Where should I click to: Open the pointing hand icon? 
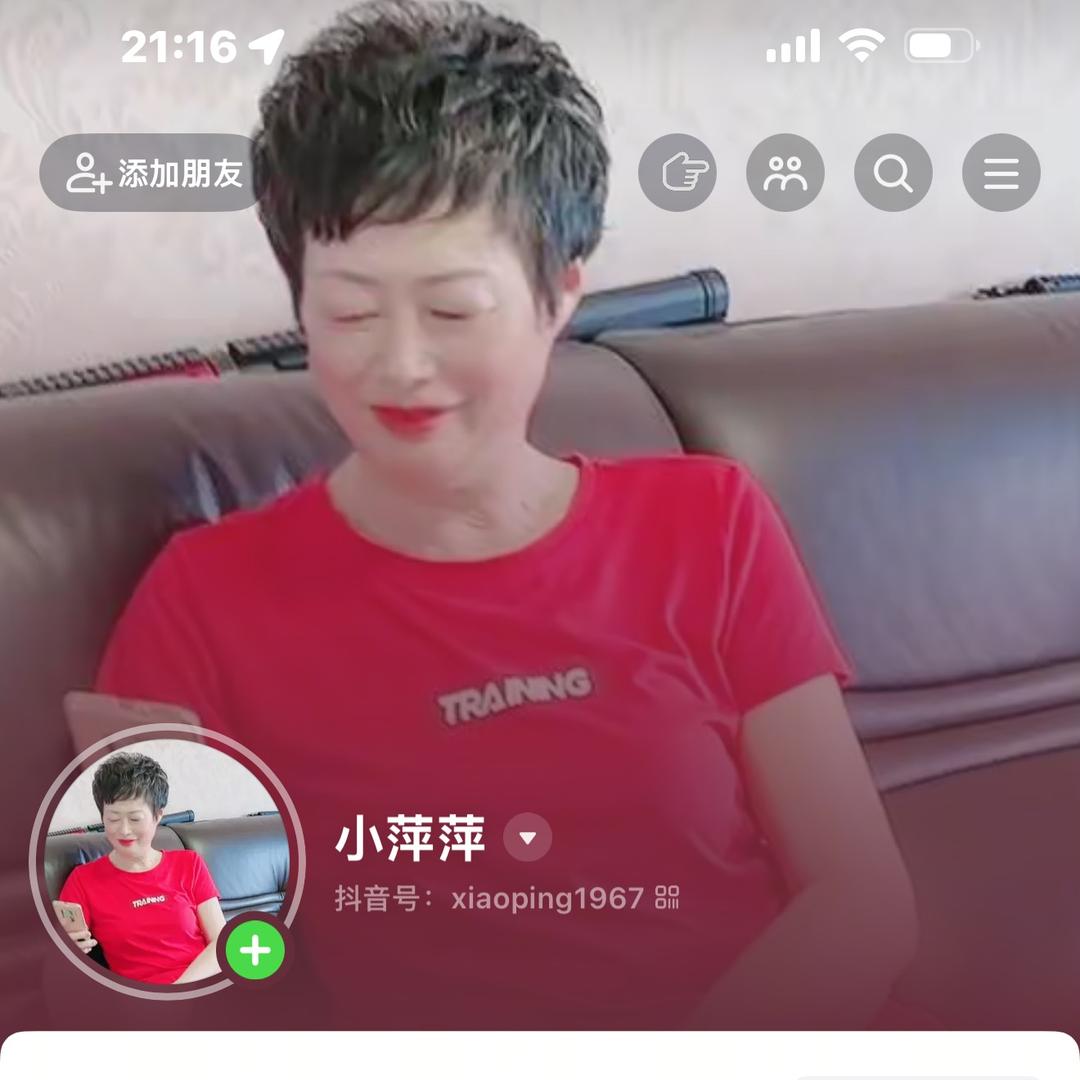[x=677, y=173]
